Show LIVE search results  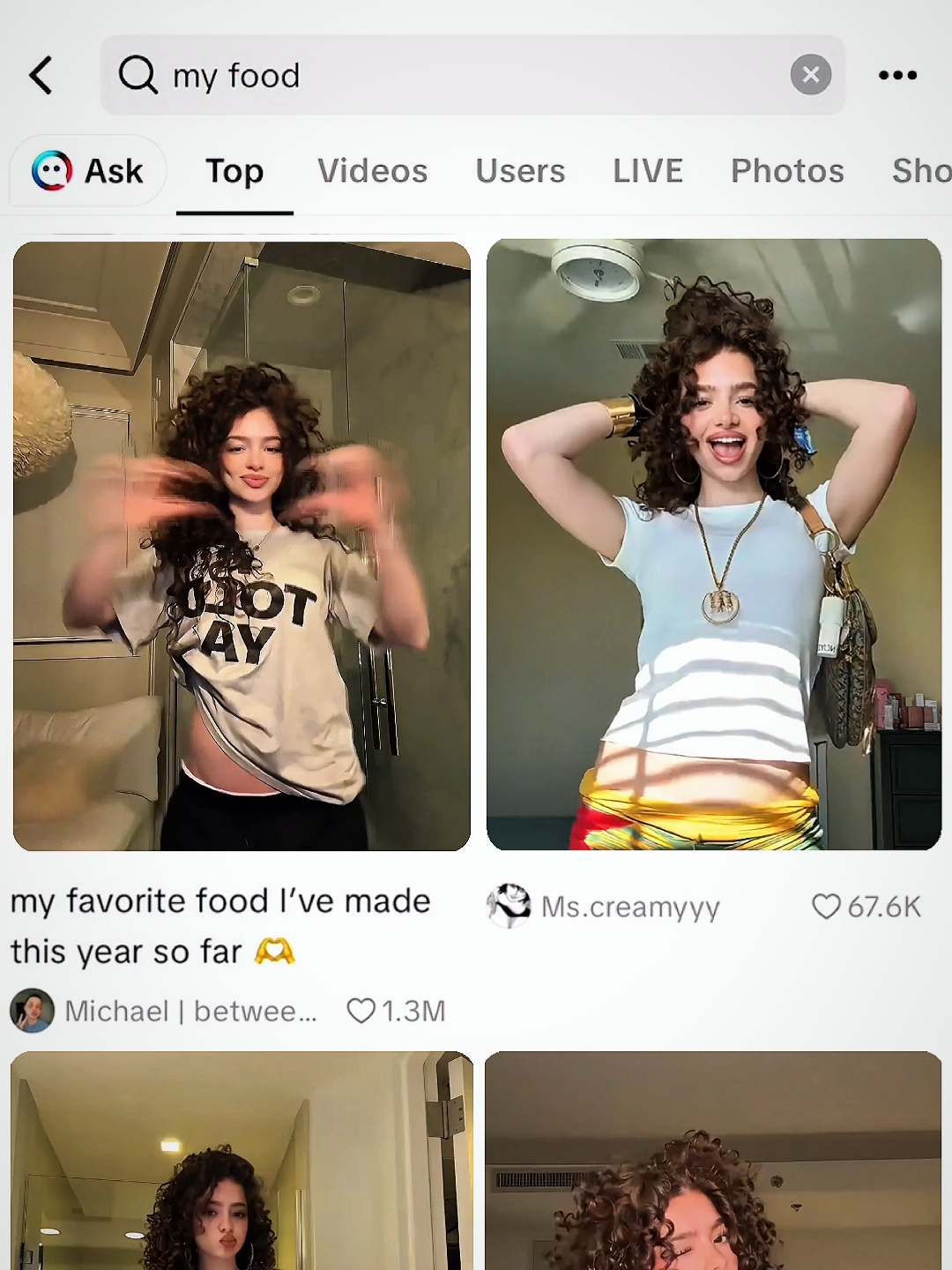(648, 171)
